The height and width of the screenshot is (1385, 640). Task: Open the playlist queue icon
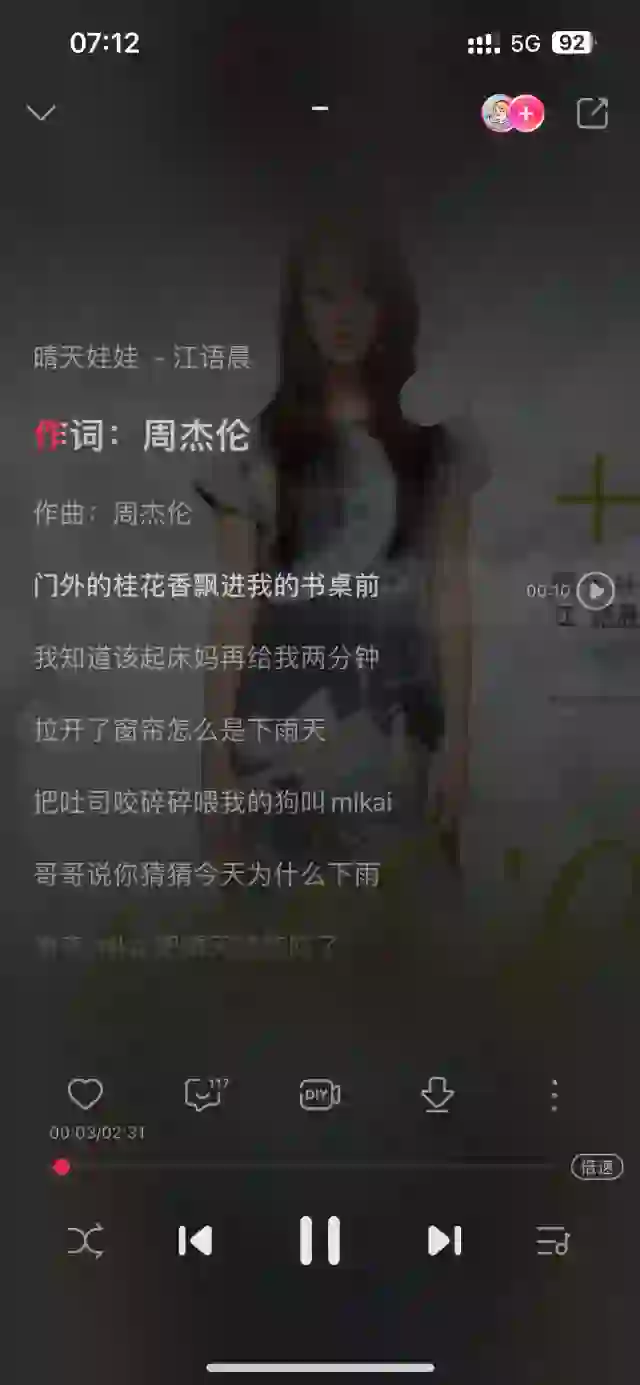click(x=553, y=1241)
